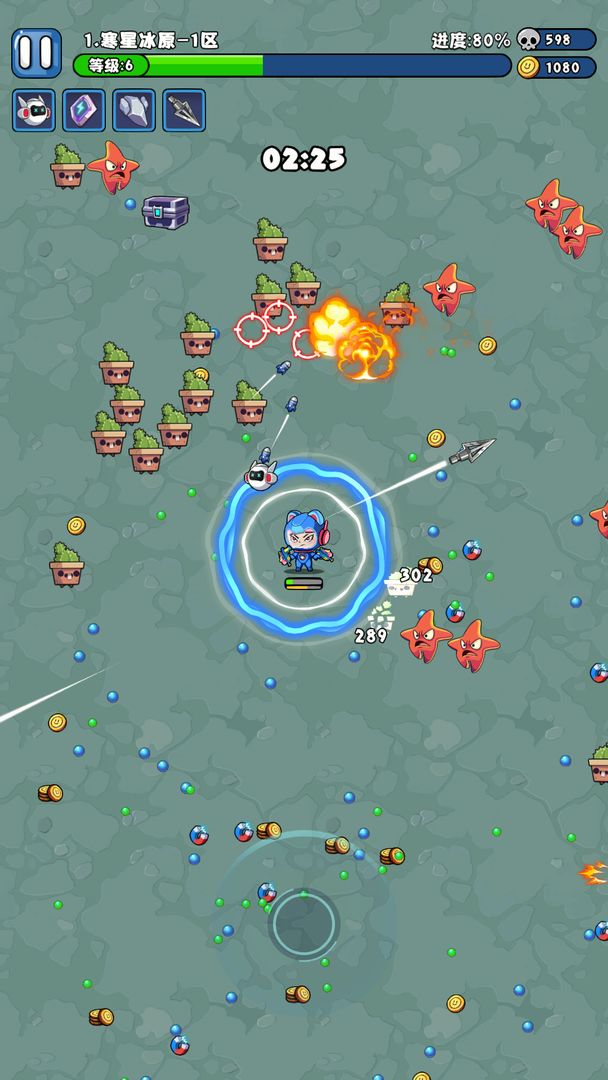608x1080 pixels.
Task: Tap the virtual joystick
Action: click(303, 923)
